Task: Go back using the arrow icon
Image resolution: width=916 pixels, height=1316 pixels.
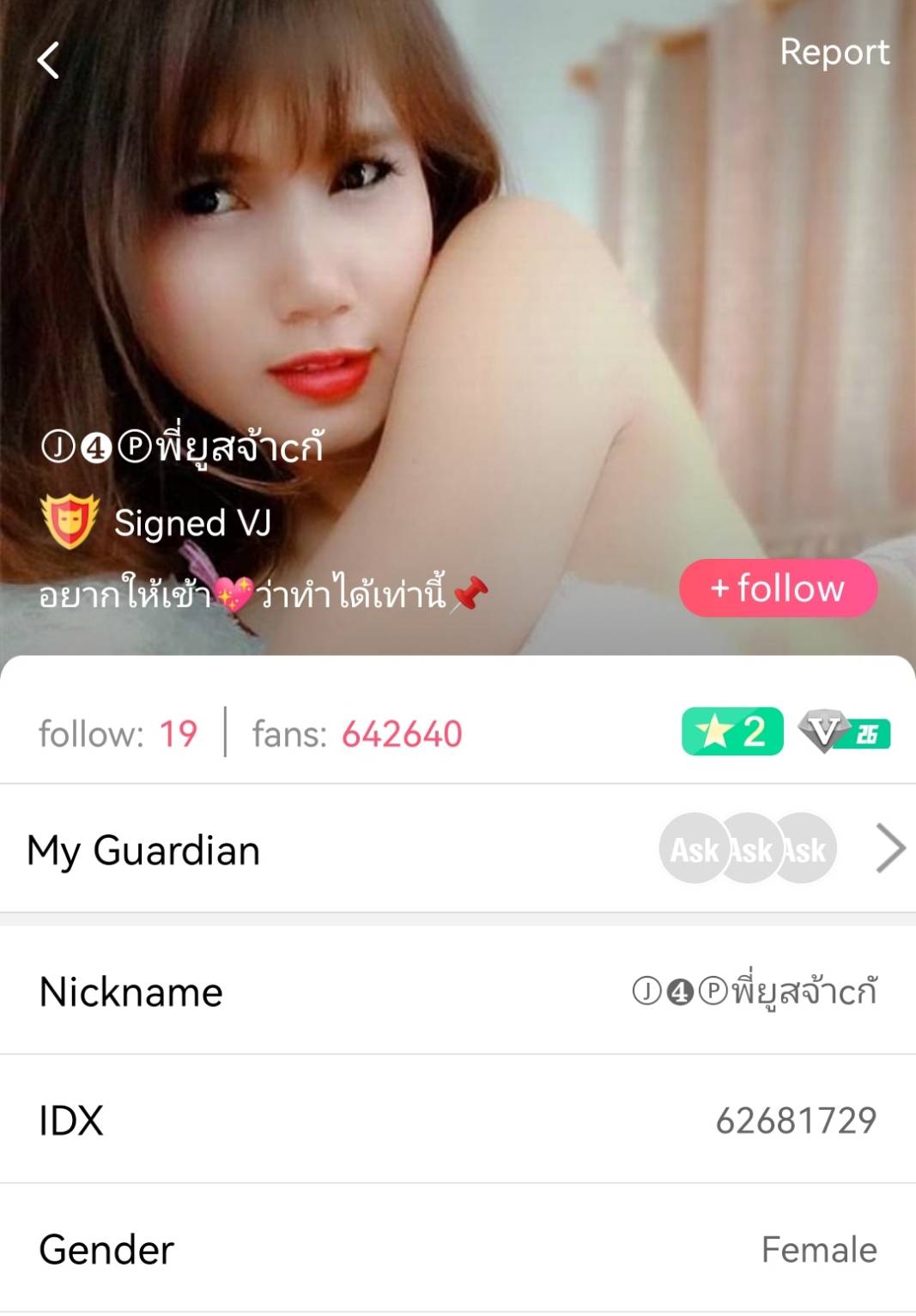Action: [x=48, y=61]
